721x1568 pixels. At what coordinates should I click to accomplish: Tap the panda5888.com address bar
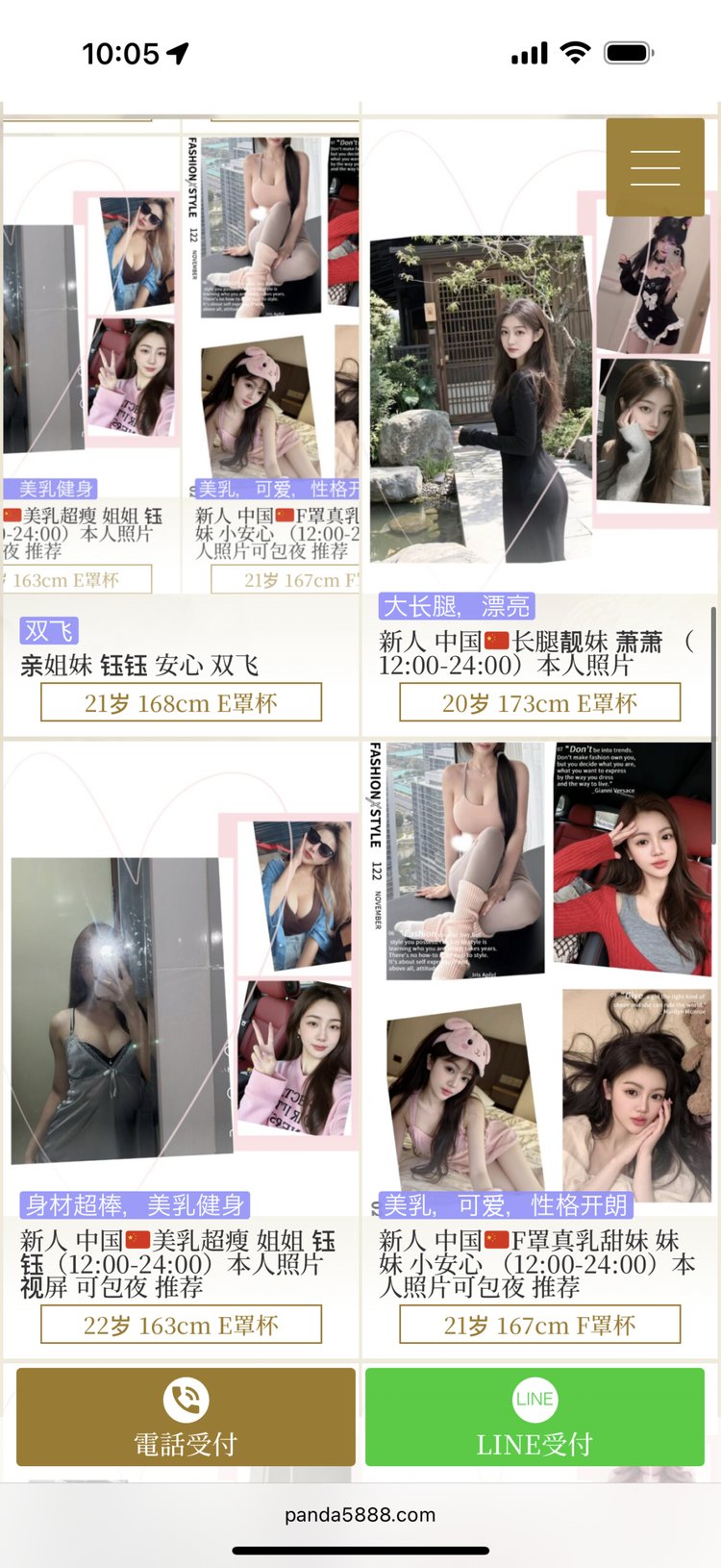click(x=360, y=1515)
